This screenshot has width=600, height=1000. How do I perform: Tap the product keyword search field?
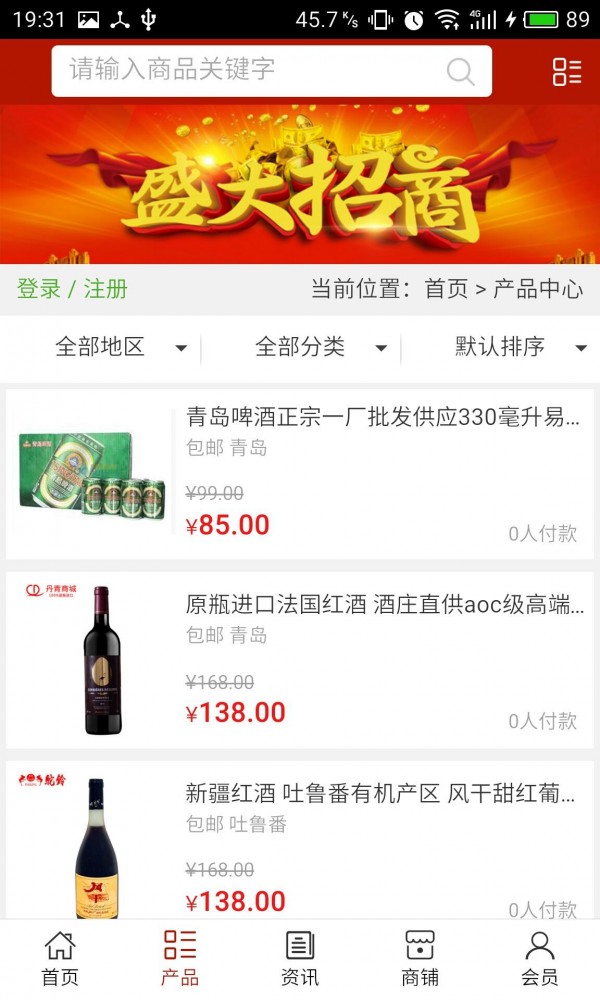point(250,70)
